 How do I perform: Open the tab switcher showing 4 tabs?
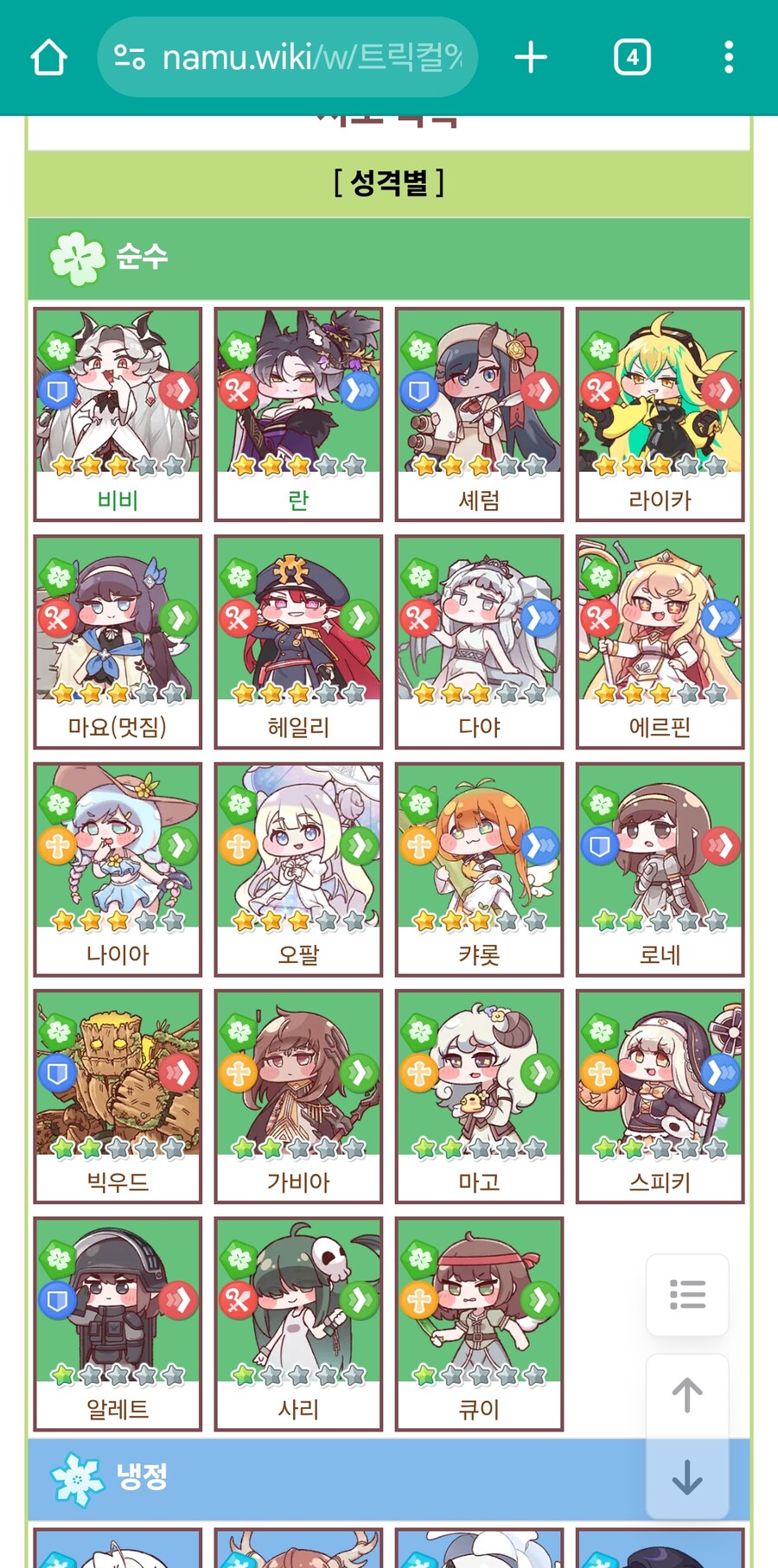click(632, 58)
